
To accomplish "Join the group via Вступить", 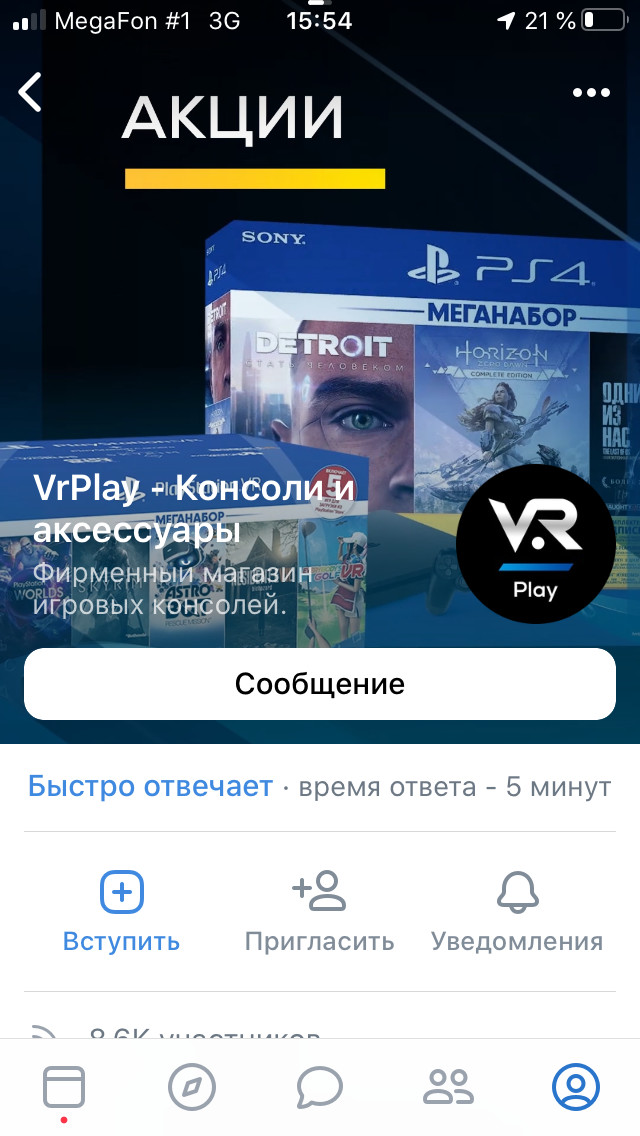I will (x=121, y=911).
